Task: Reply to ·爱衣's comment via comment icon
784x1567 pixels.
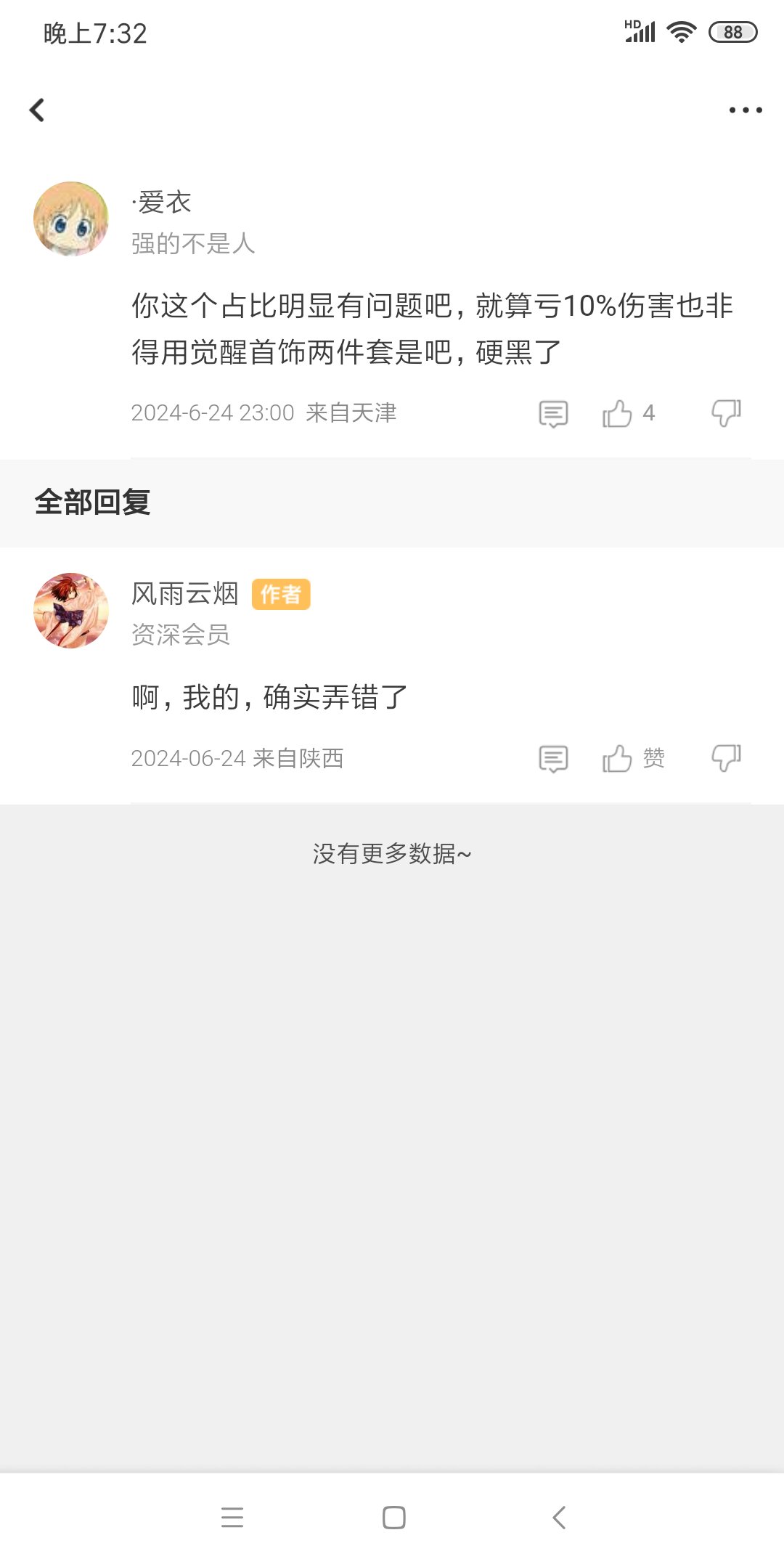Action: [x=553, y=414]
